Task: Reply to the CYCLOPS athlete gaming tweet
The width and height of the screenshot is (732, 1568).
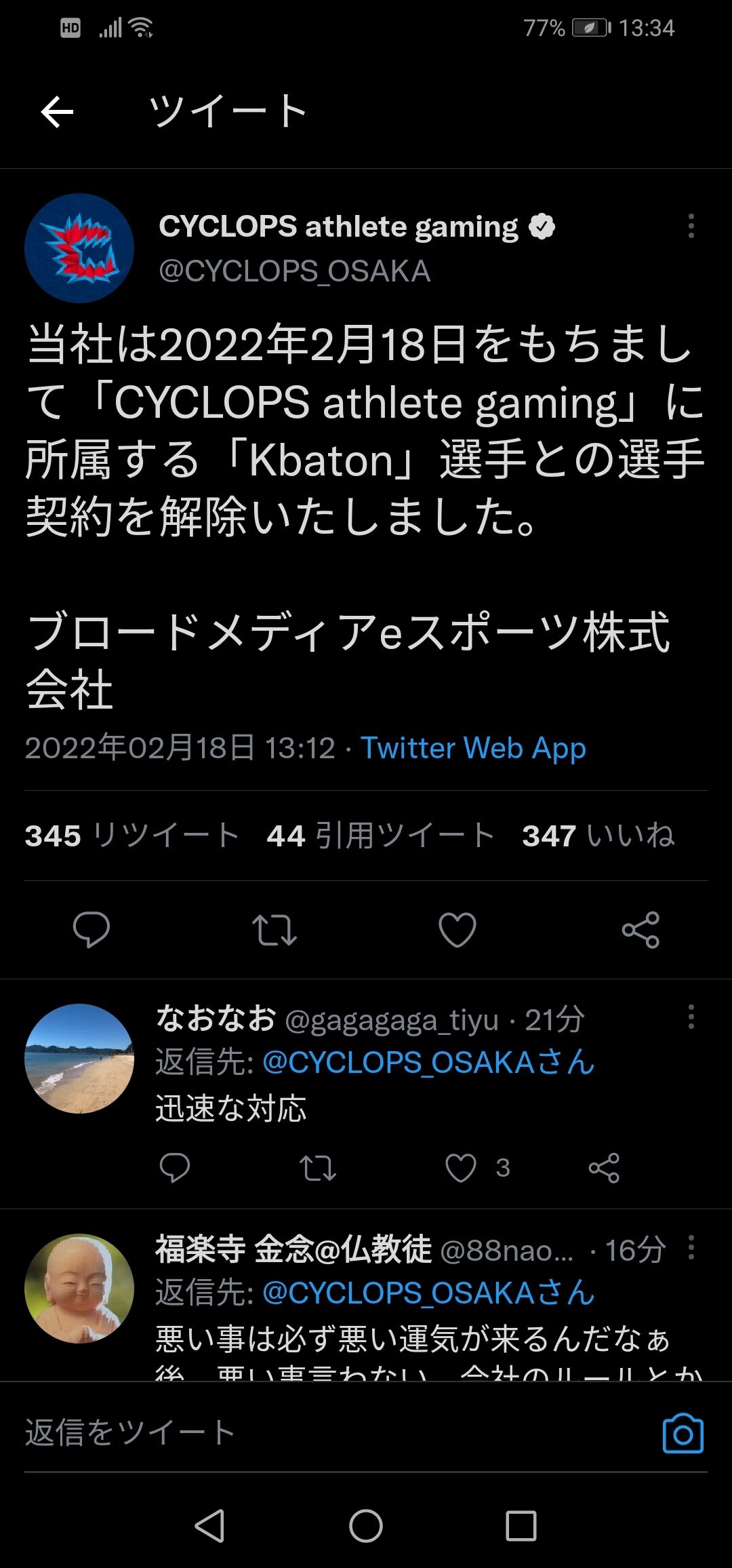Action: point(91,929)
